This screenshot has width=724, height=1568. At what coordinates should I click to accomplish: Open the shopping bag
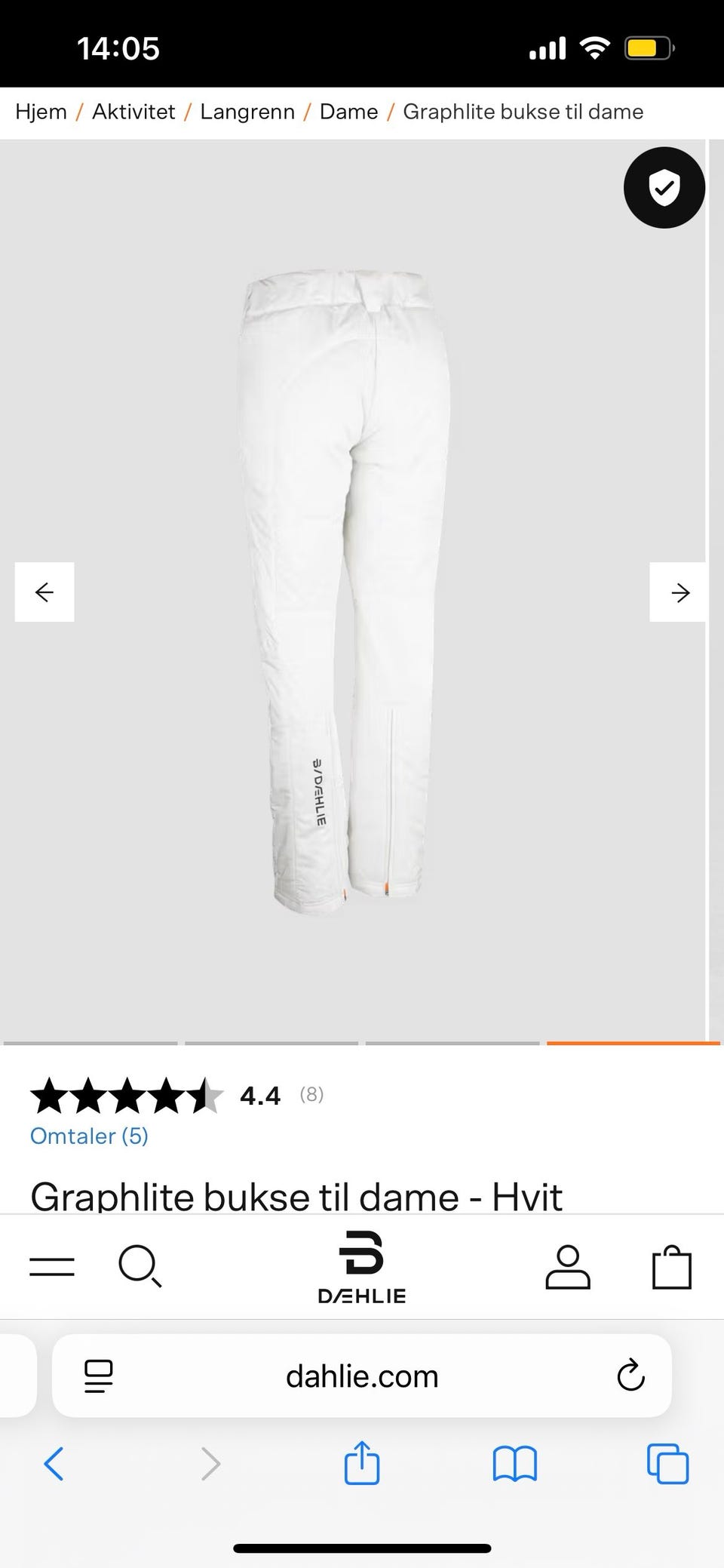coord(671,1266)
